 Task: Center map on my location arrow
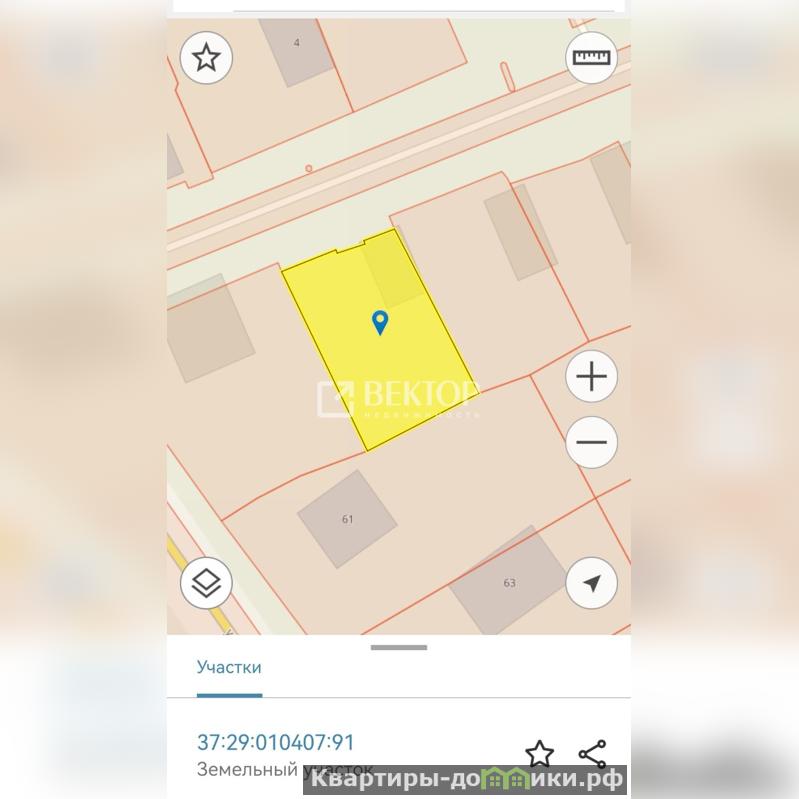tap(592, 583)
